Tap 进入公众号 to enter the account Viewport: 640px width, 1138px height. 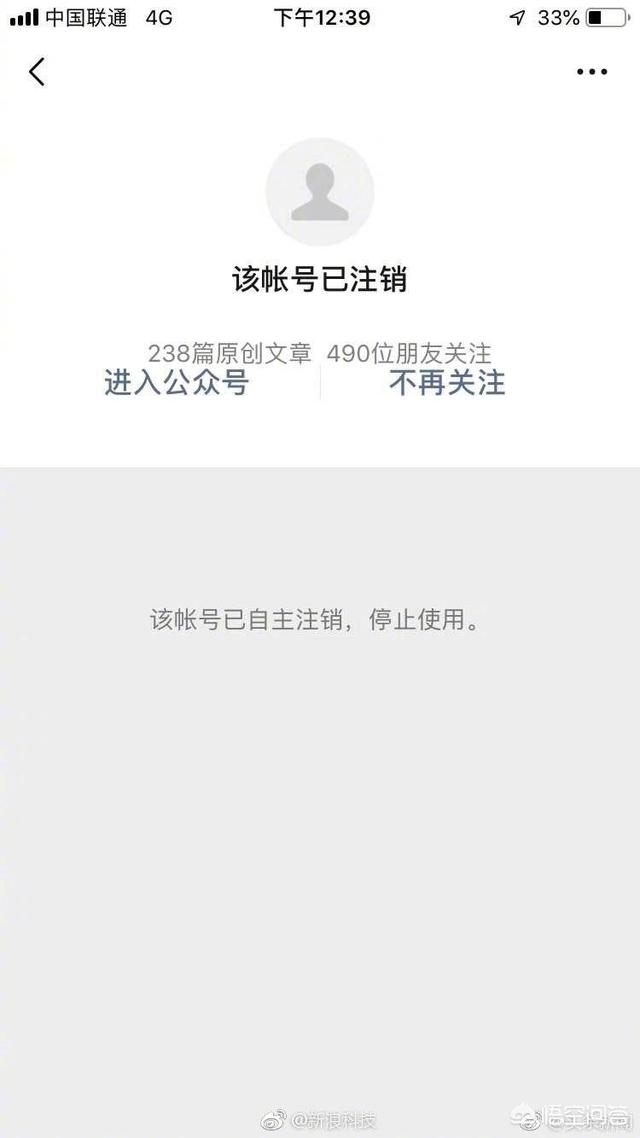pos(176,383)
